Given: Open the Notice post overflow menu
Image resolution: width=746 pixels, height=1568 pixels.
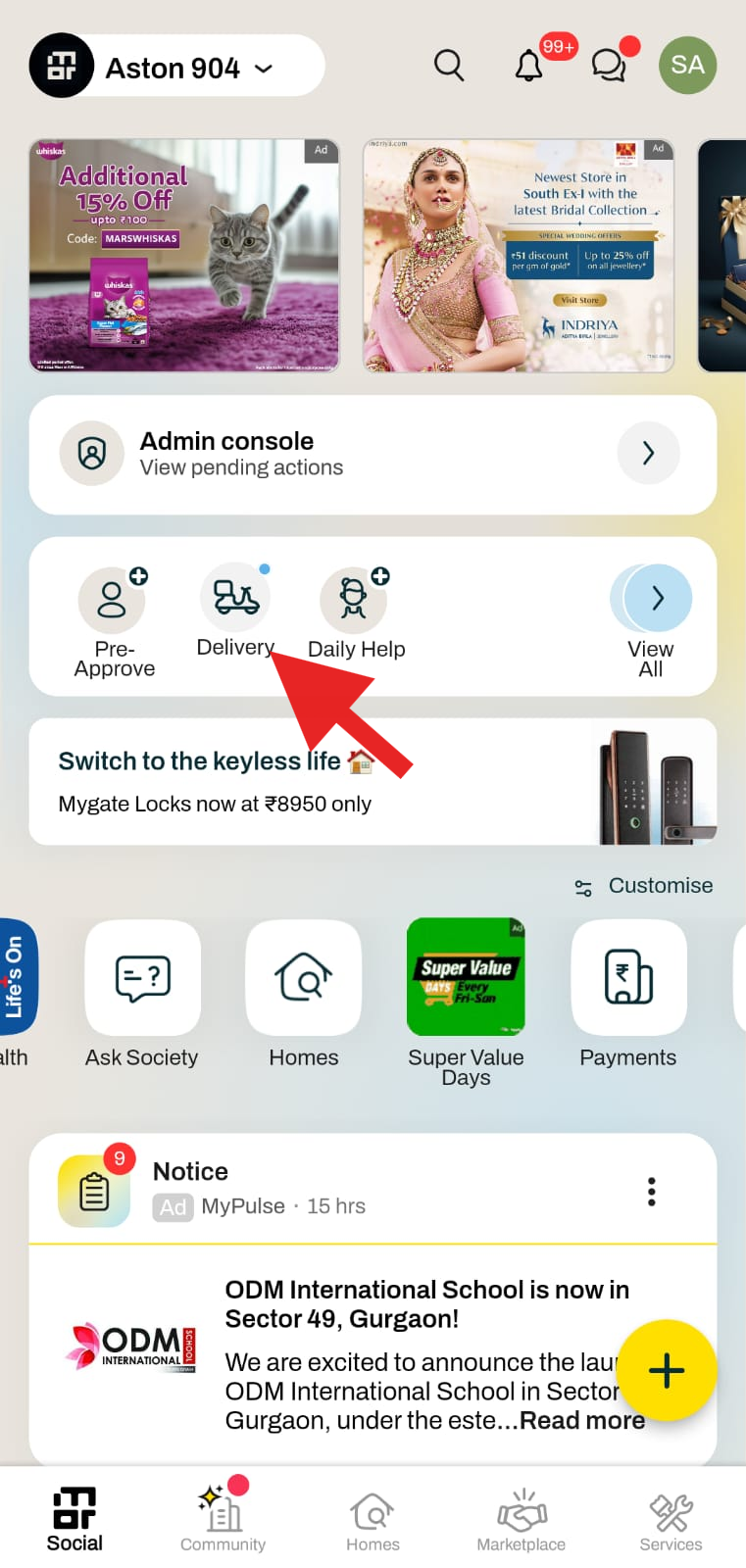Looking at the screenshot, I should tap(651, 1192).
